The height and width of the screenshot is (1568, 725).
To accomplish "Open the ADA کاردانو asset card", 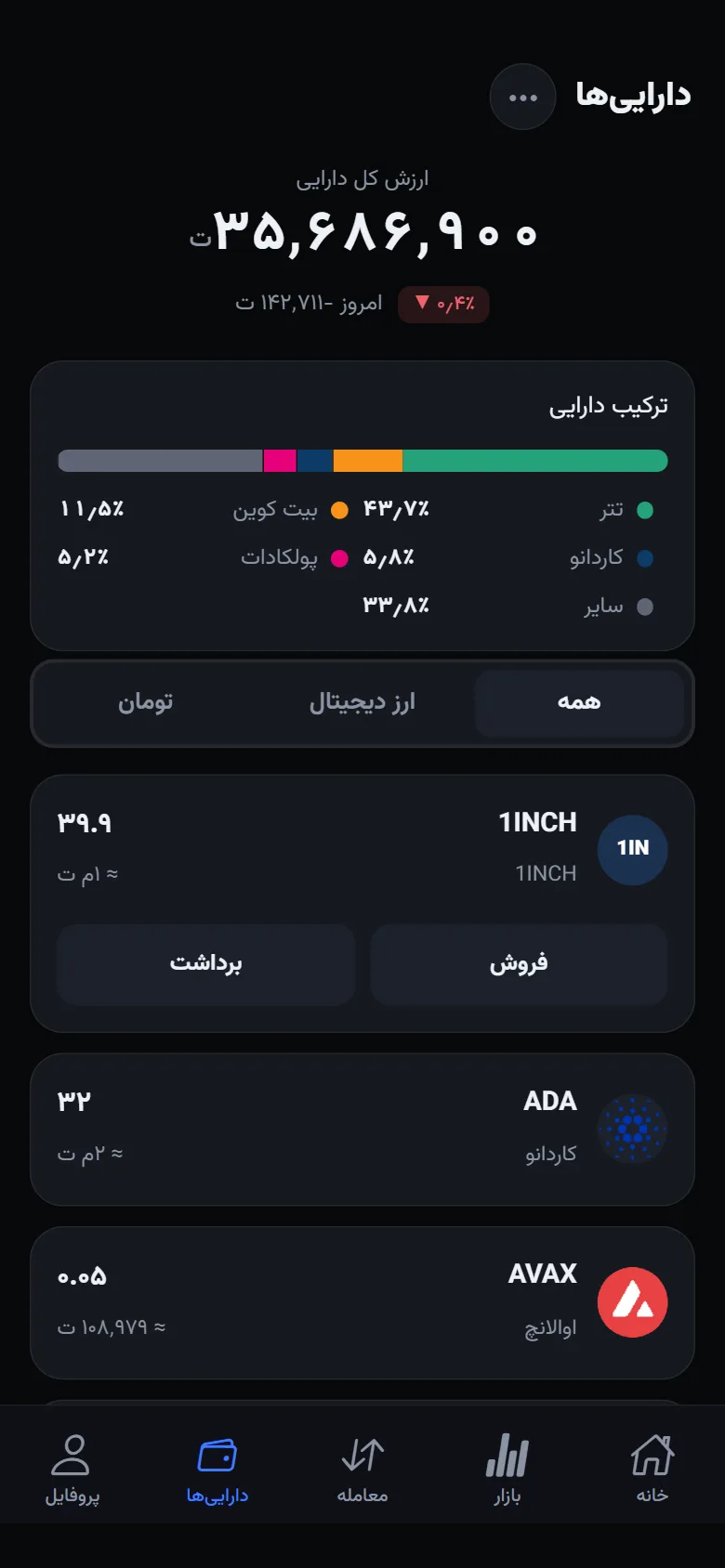I will click(362, 1130).
